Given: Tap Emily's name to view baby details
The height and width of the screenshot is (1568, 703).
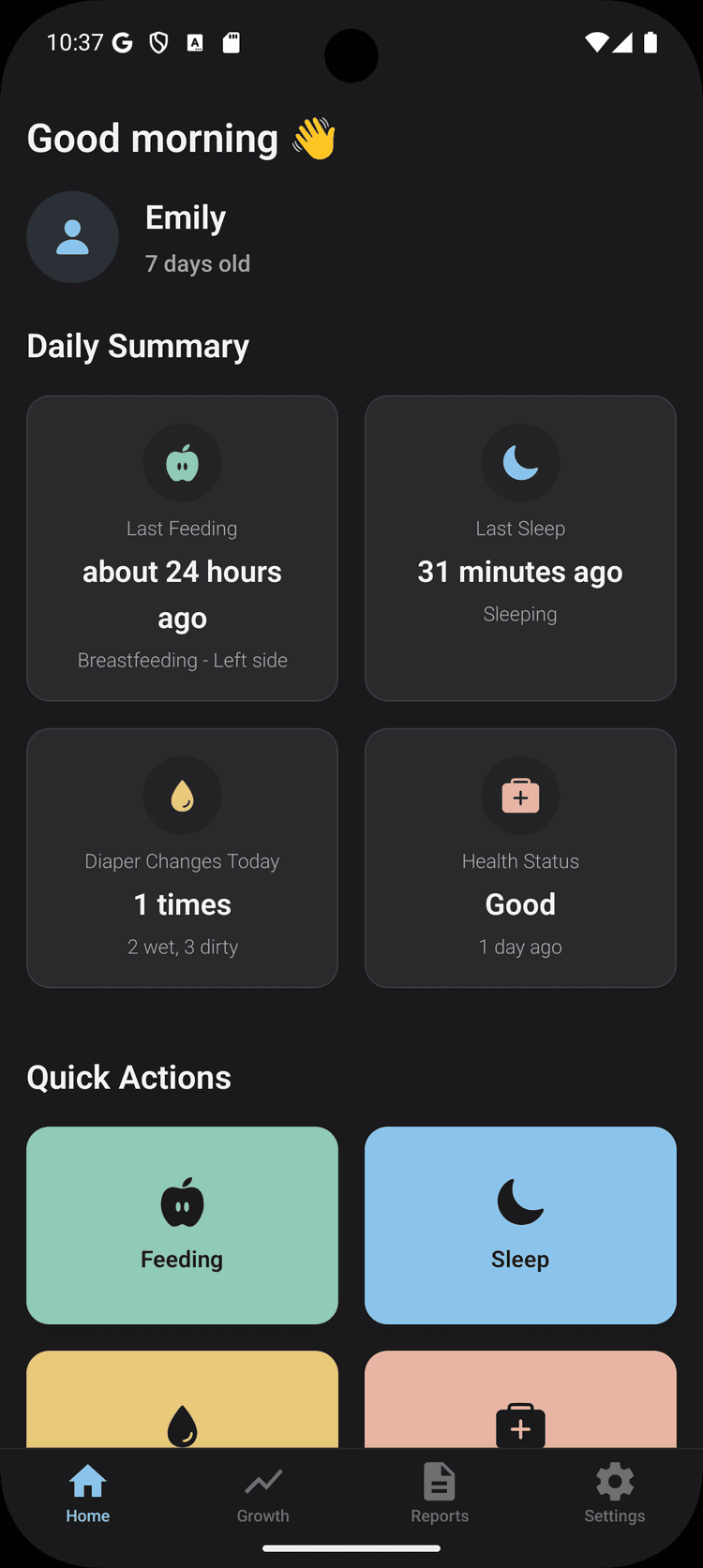Looking at the screenshot, I should [x=185, y=217].
